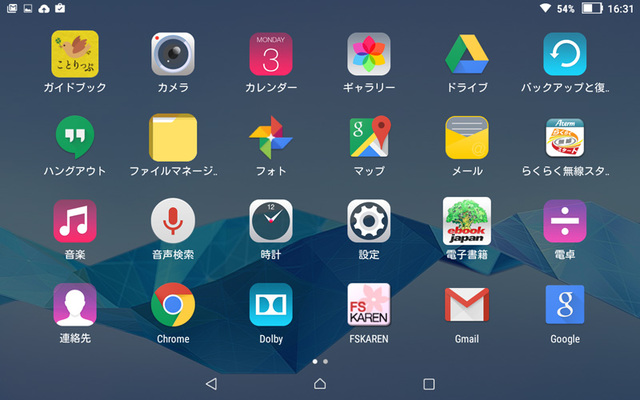Open the ハングアウト app
This screenshot has height=400, width=640.
(x=75, y=137)
